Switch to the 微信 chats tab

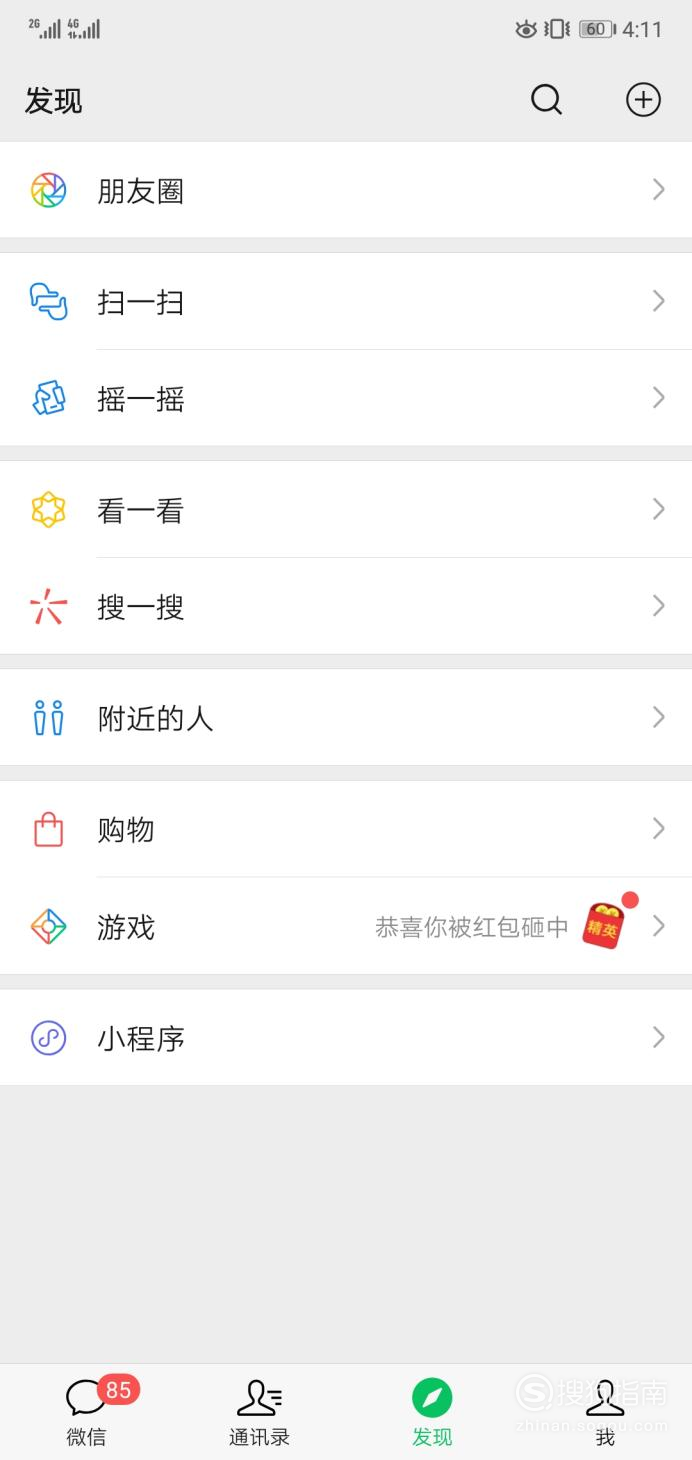[87, 1412]
